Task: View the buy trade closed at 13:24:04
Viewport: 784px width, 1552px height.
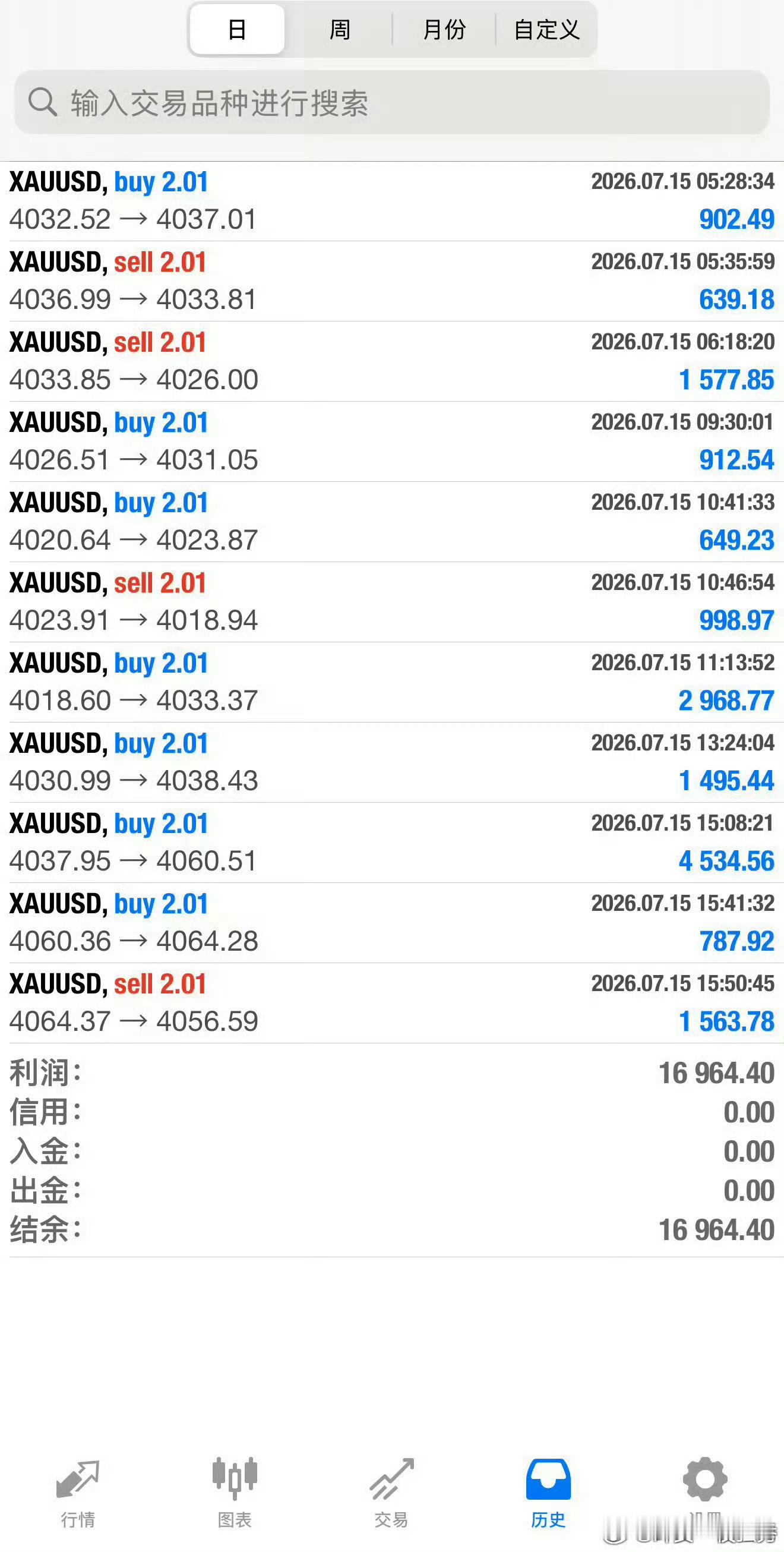Action: 392,763
